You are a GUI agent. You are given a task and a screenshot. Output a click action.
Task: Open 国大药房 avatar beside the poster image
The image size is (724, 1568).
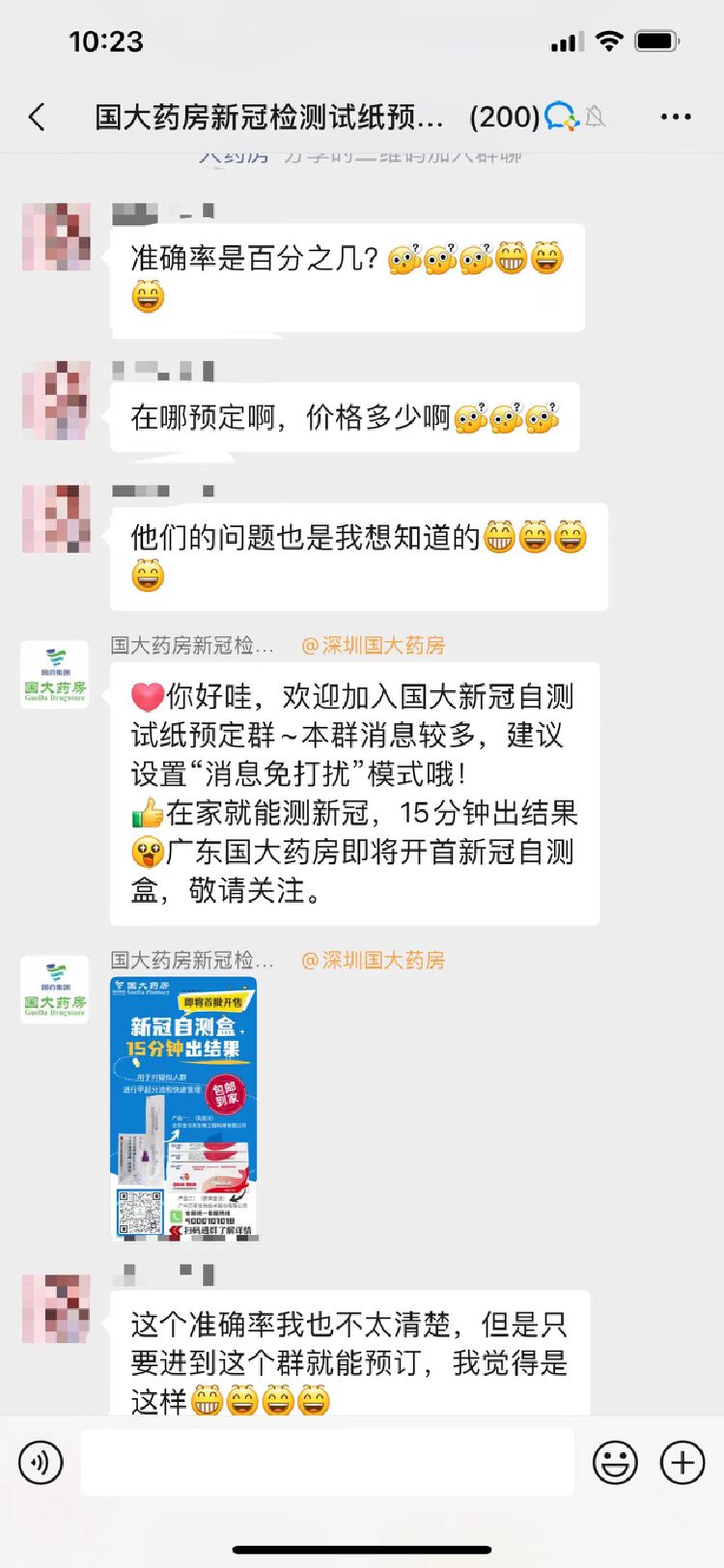click(55, 990)
